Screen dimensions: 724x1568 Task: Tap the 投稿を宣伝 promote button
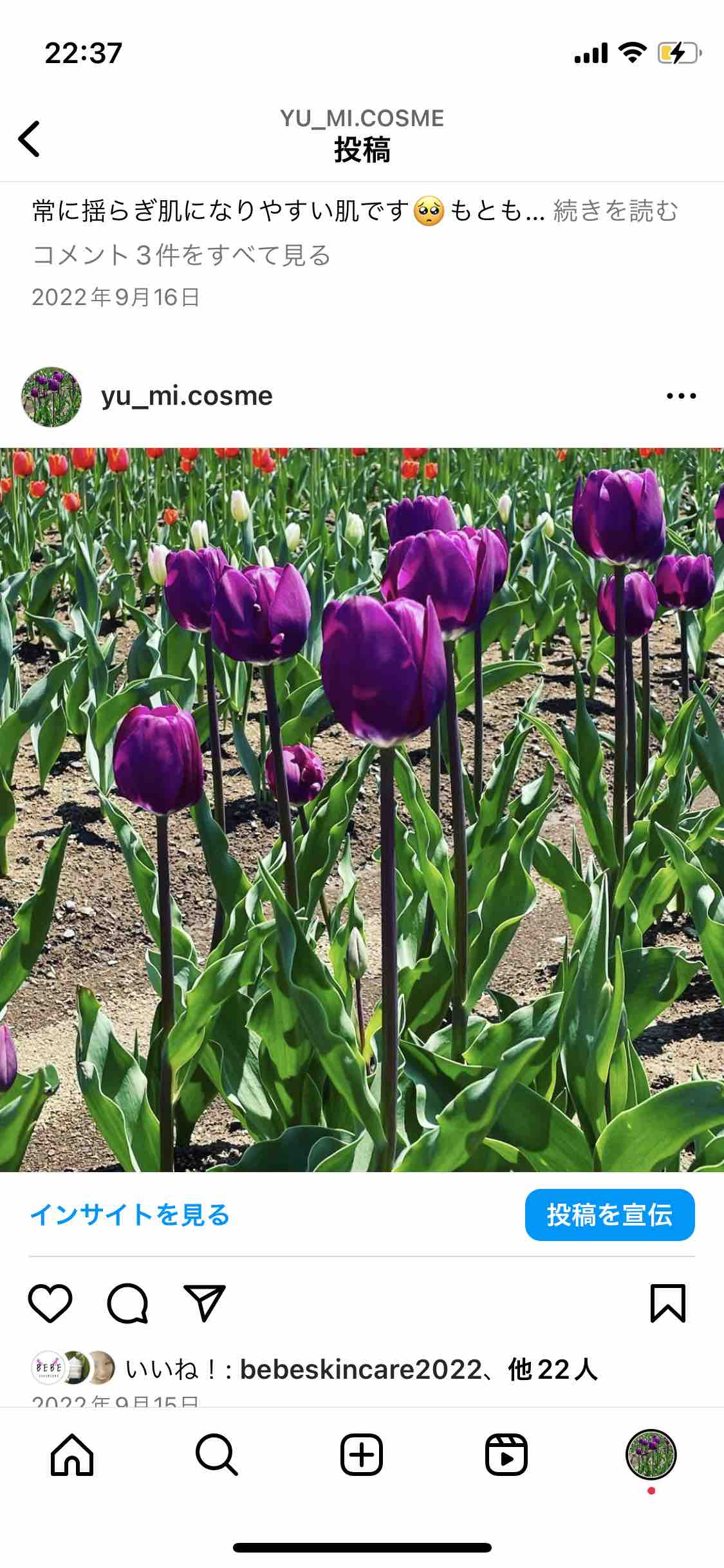pos(609,1215)
